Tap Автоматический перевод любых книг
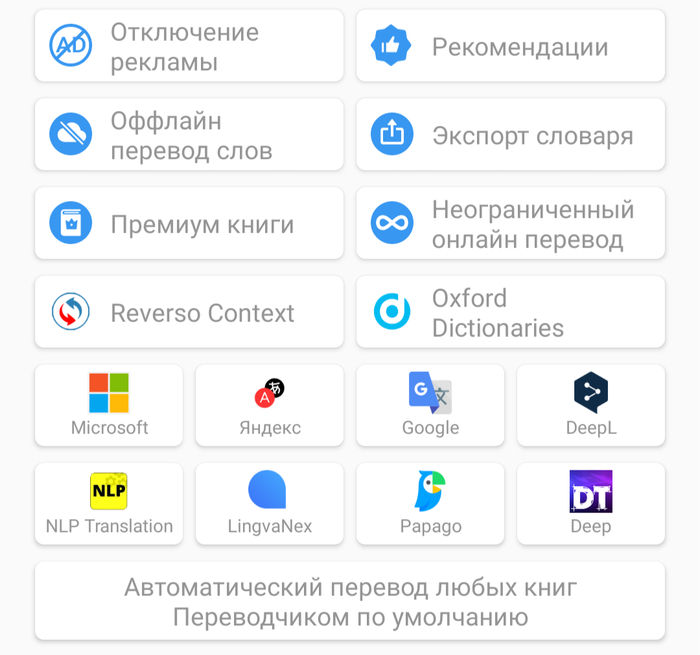Viewport: 700px width, 655px height. tap(350, 601)
